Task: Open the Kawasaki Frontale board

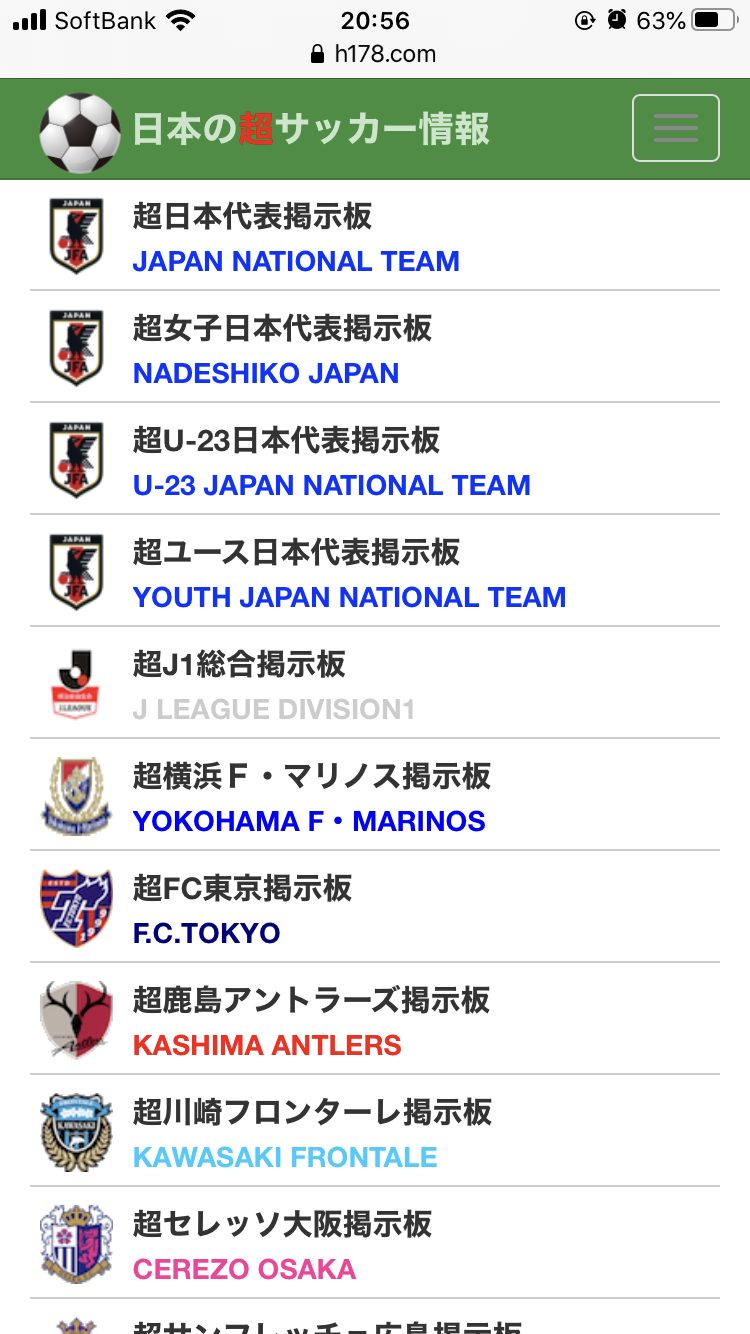Action: [312, 1134]
